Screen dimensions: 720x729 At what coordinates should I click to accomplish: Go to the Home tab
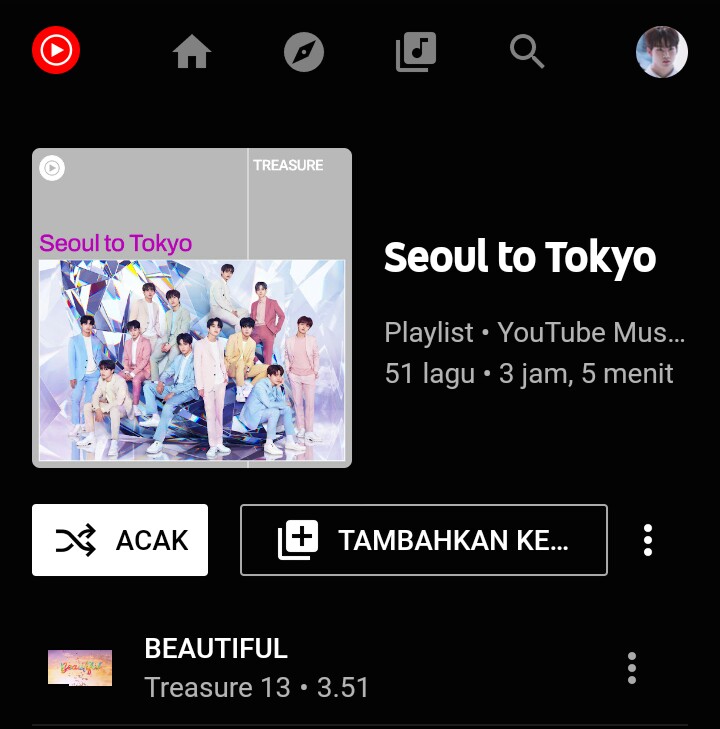[x=192, y=51]
